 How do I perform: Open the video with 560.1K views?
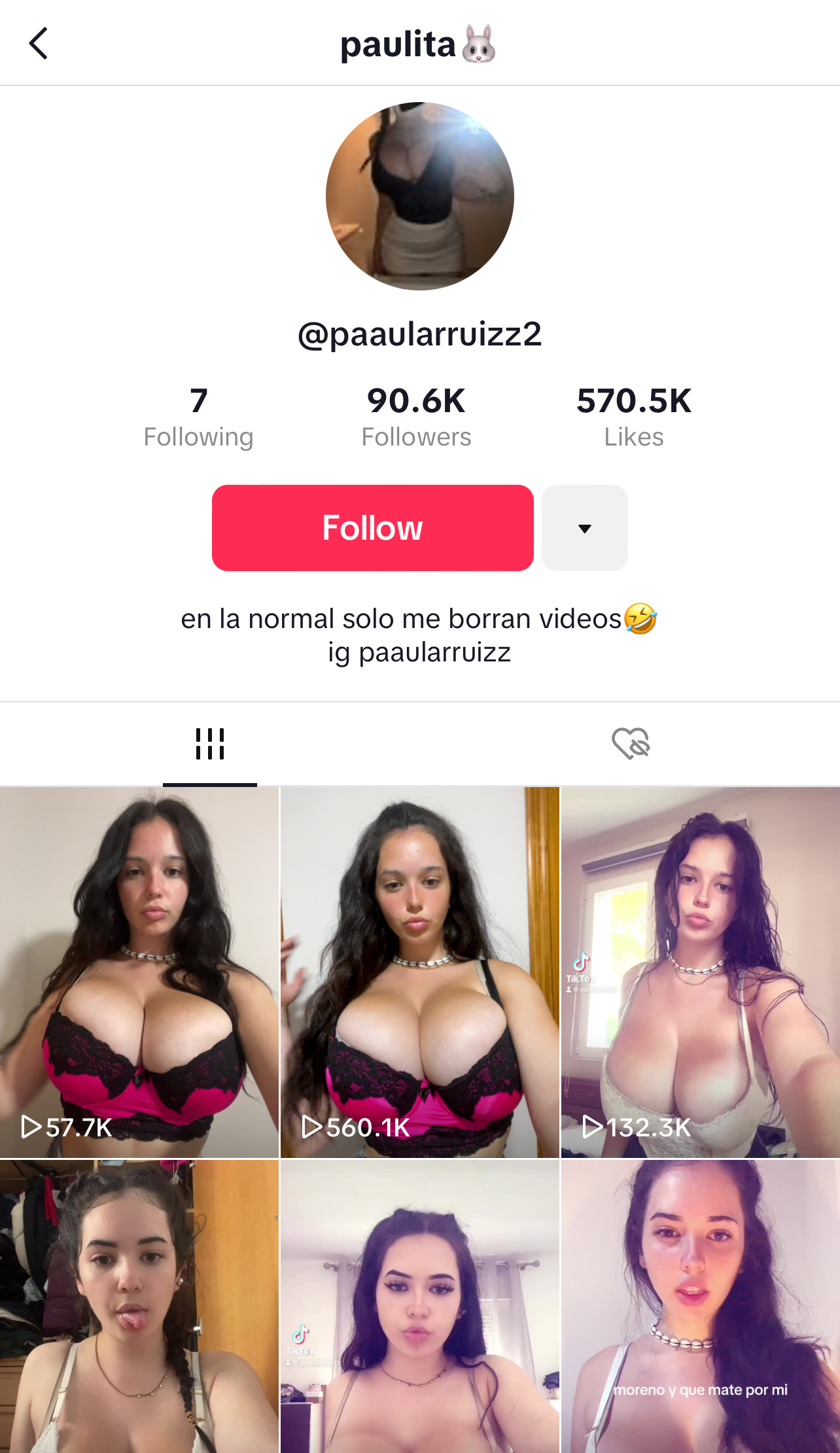419,972
